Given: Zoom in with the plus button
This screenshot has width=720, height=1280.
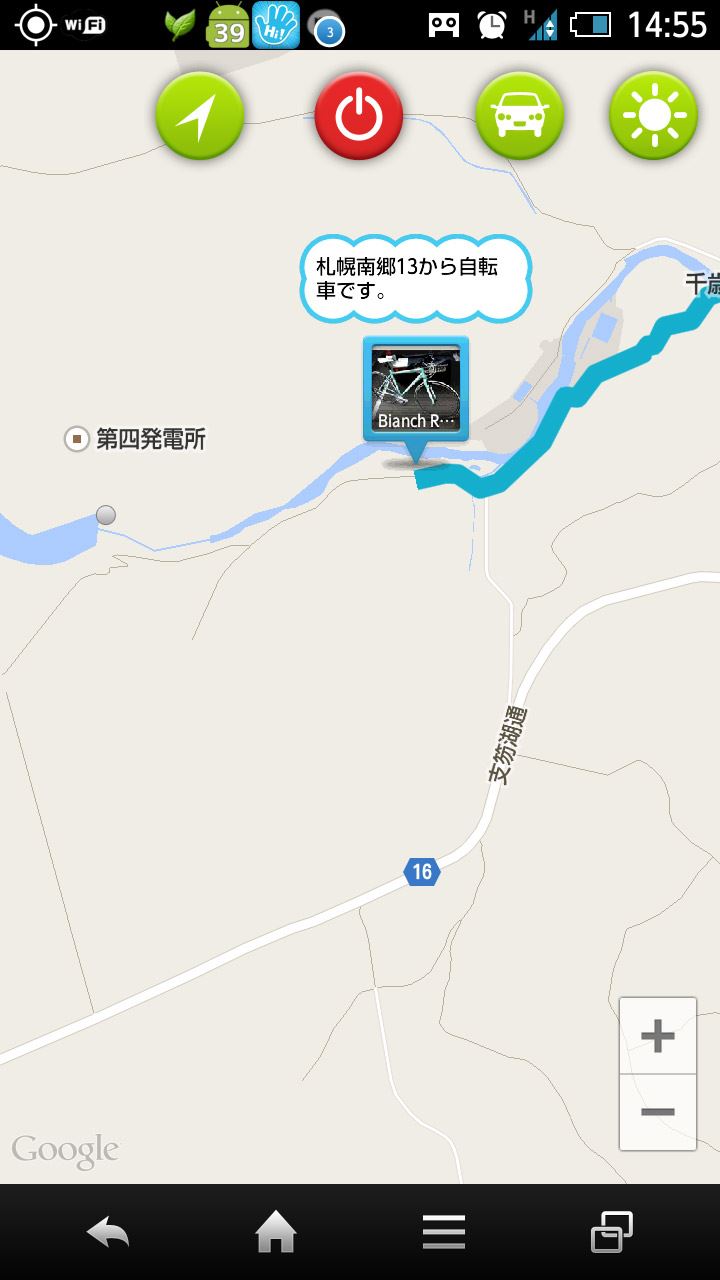Looking at the screenshot, I should (657, 1036).
